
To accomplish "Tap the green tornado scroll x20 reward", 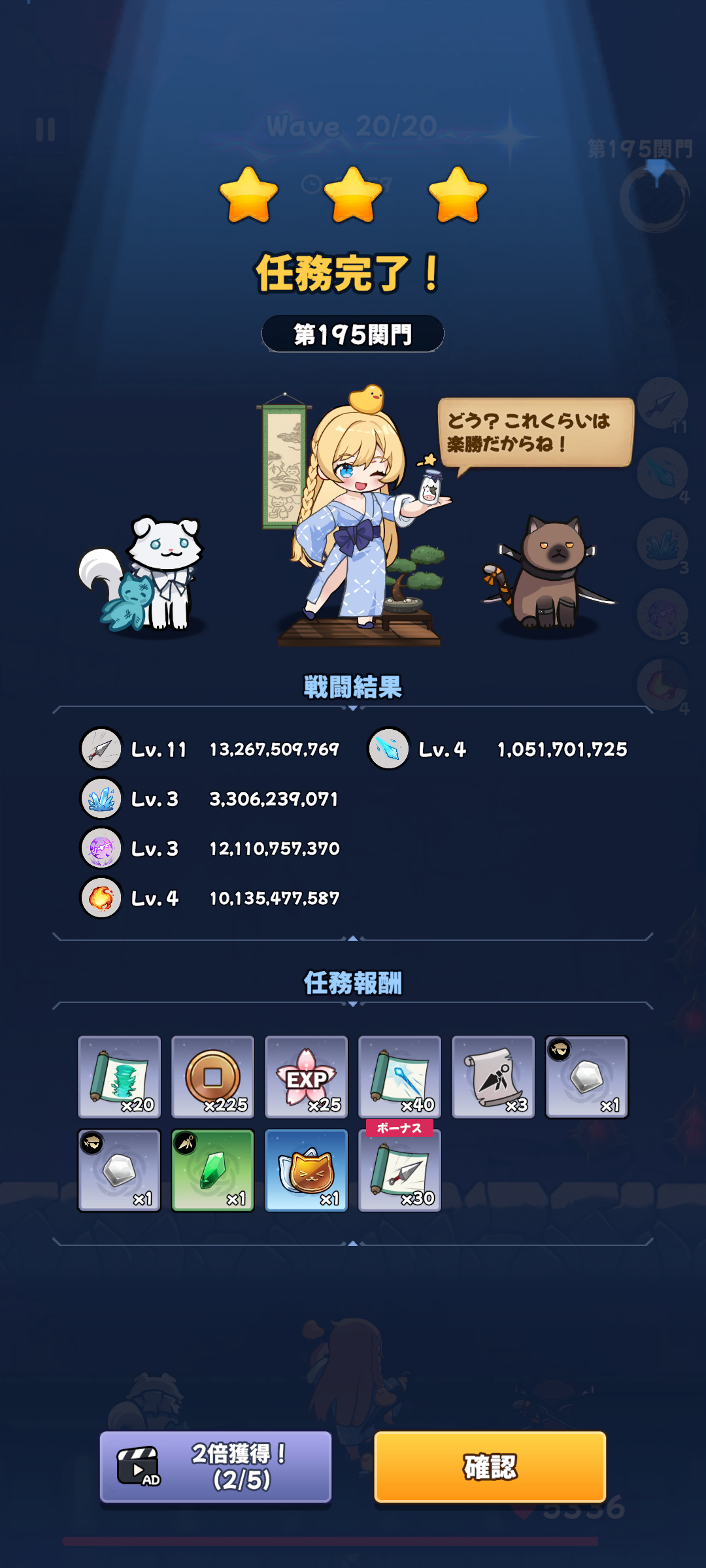I will click(119, 1077).
